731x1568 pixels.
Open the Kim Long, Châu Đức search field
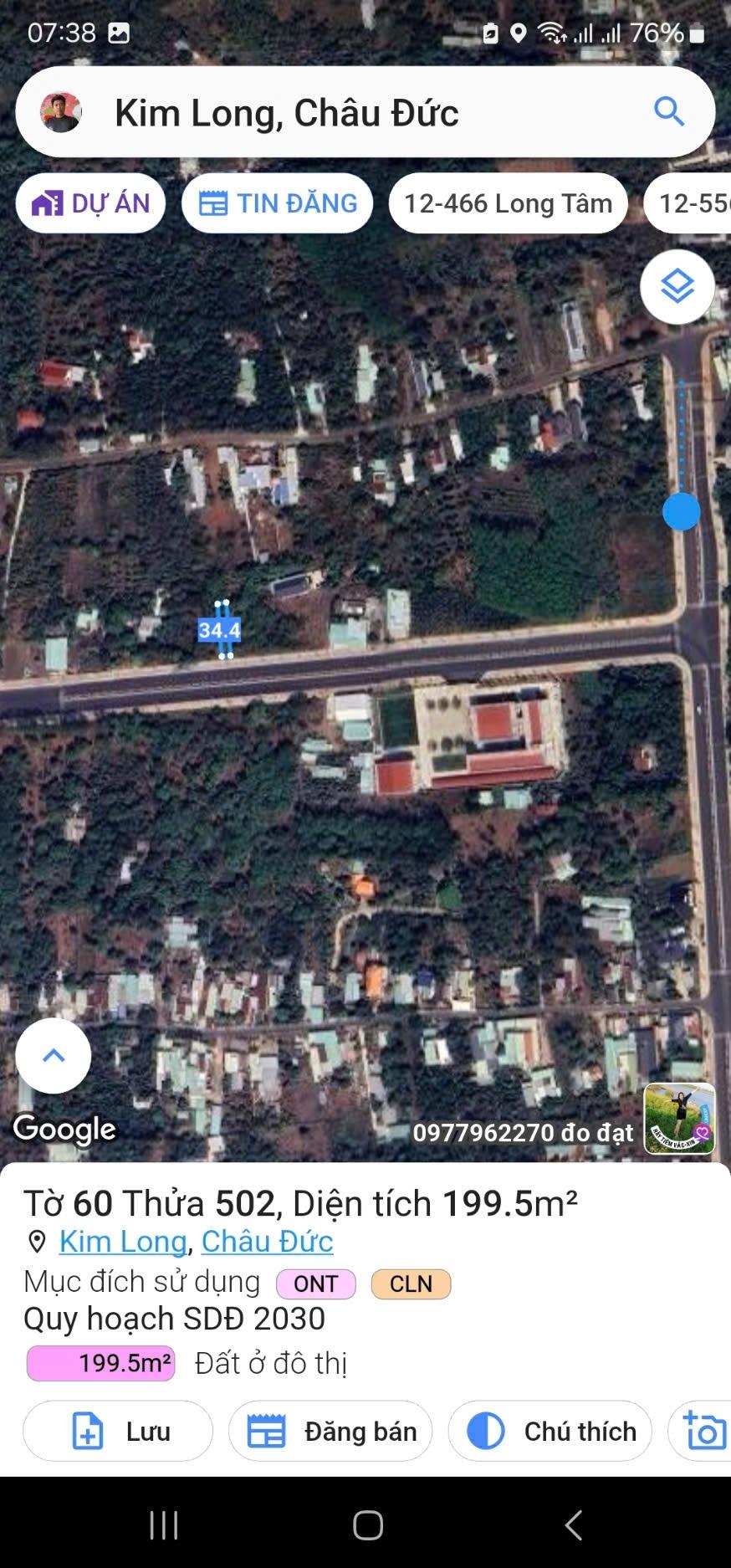335,113
